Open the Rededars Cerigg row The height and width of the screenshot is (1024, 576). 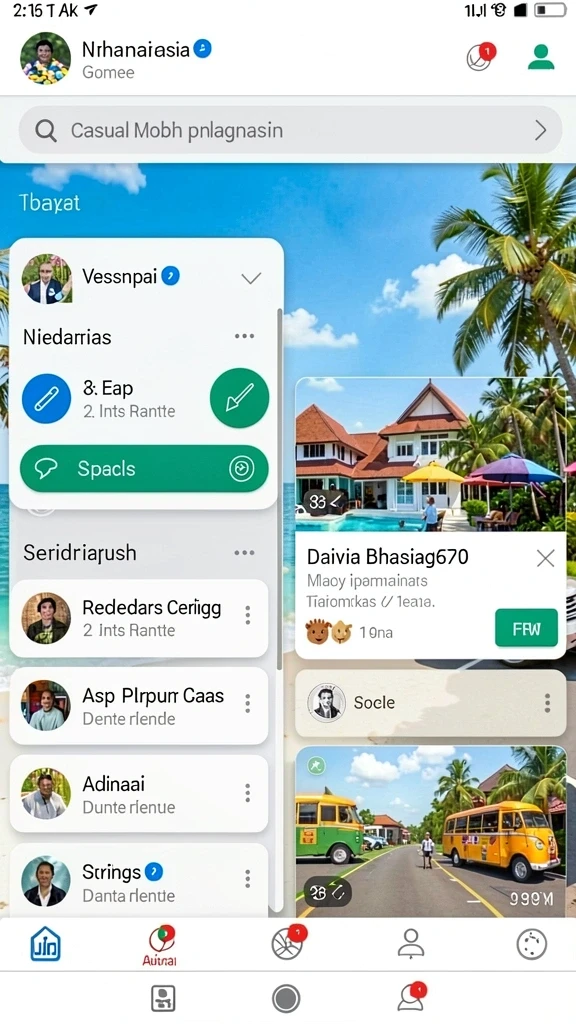click(139, 618)
